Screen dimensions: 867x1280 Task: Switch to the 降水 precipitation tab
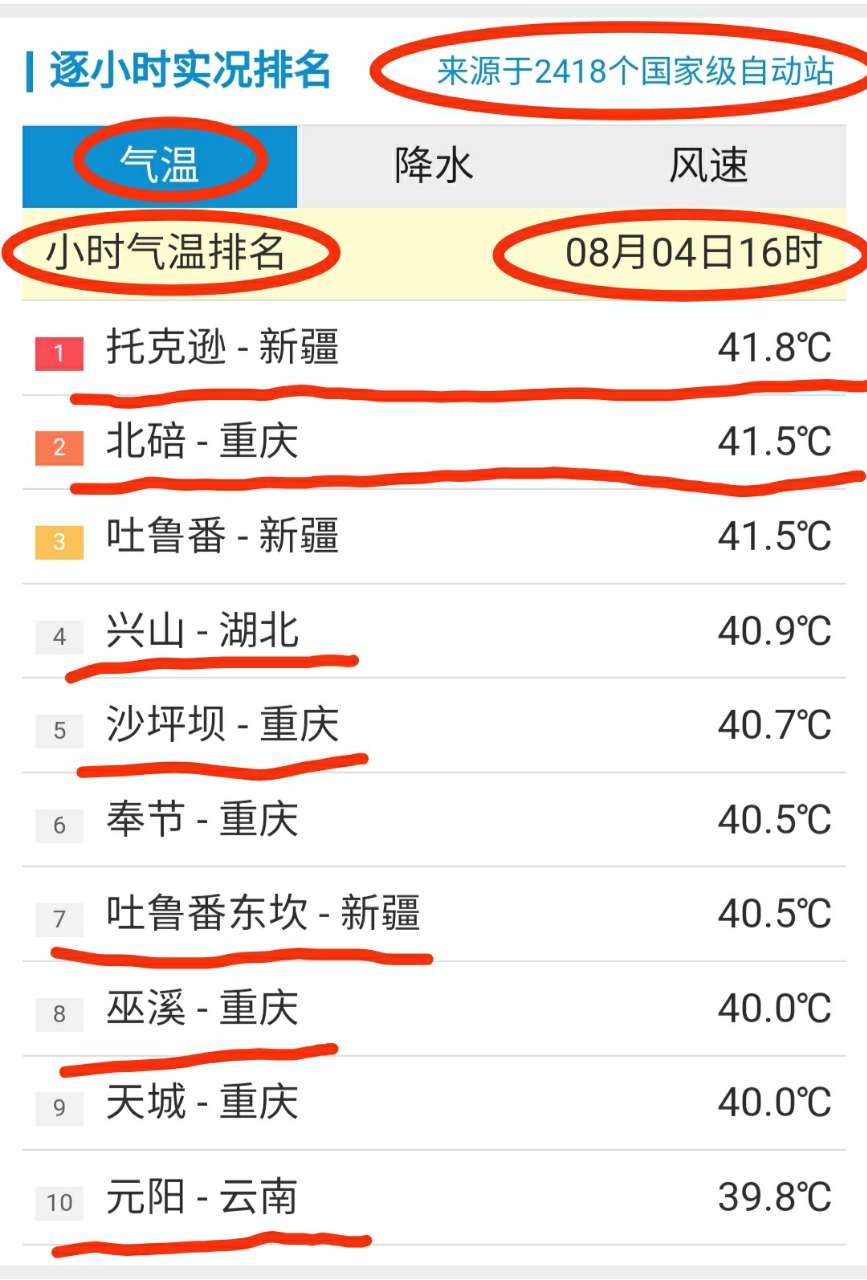pos(434,166)
